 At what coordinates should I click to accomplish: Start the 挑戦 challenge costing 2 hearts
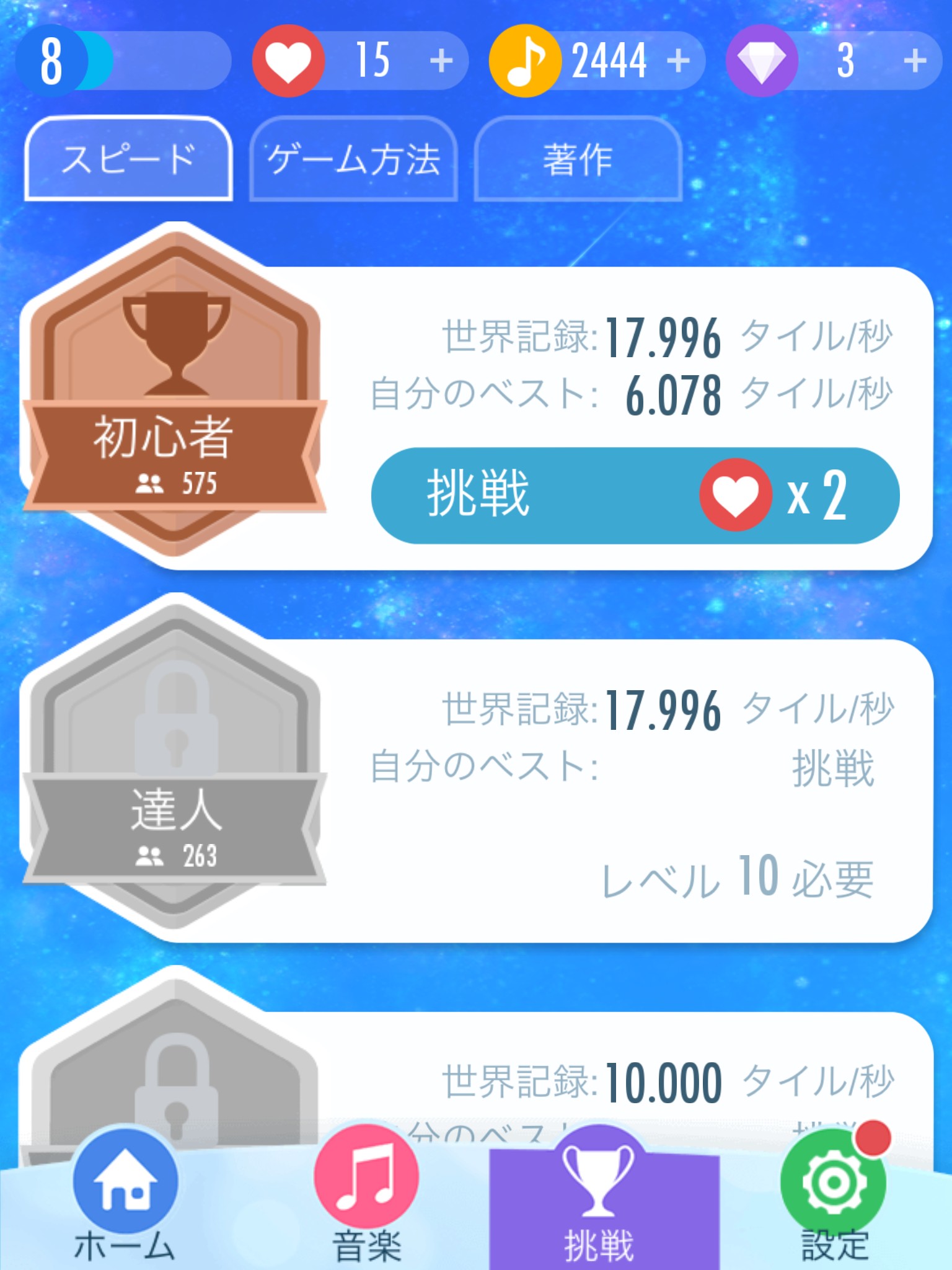tap(635, 495)
